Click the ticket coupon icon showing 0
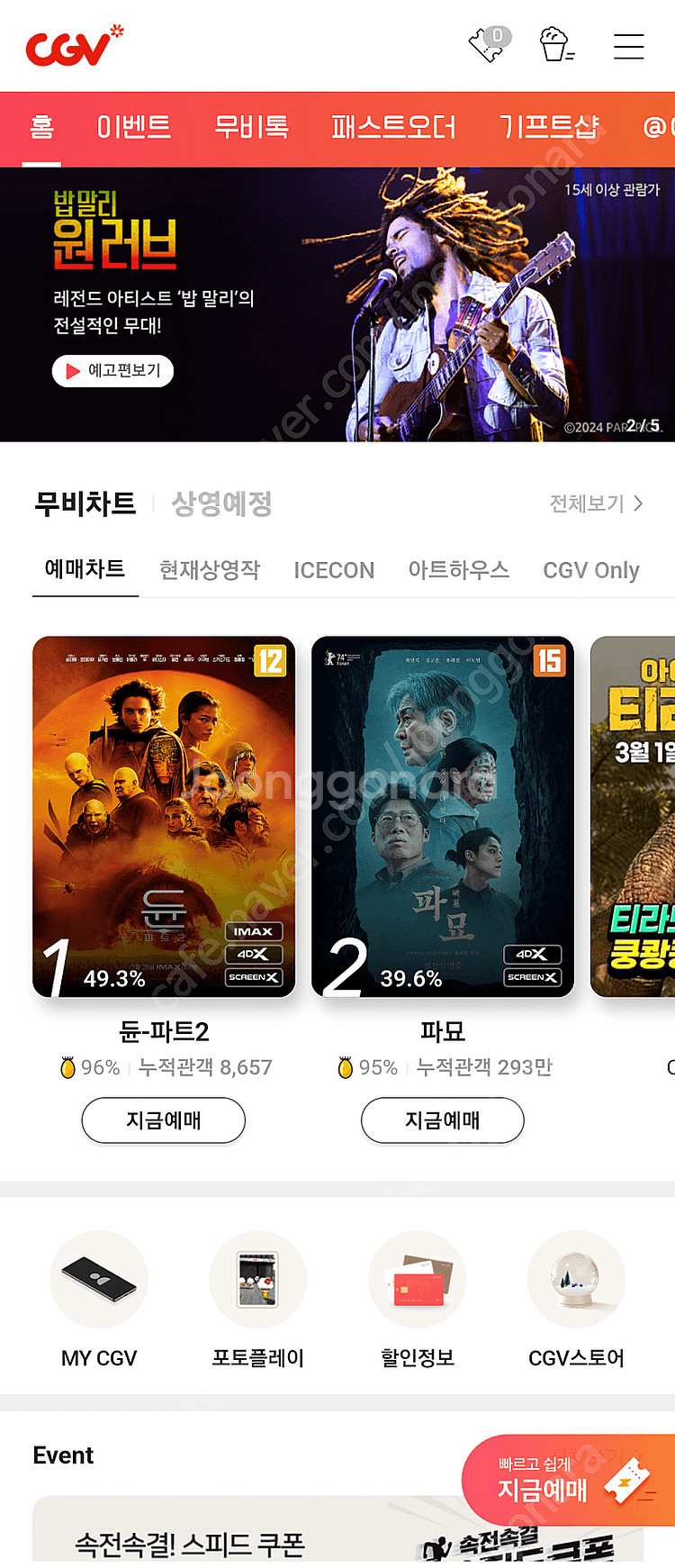Viewport: 675px width, 1568px height. (486, 45)
